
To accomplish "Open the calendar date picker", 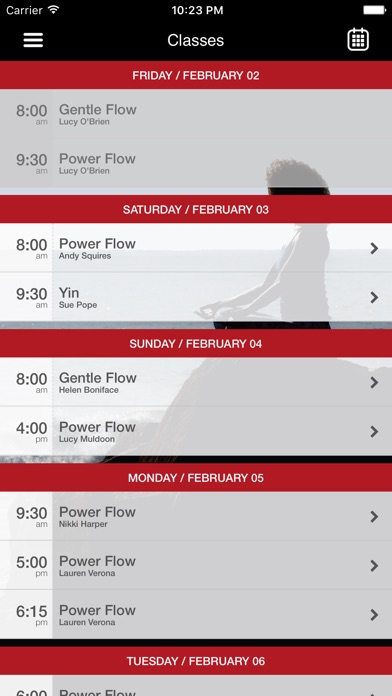I will [x=358, y=40].
